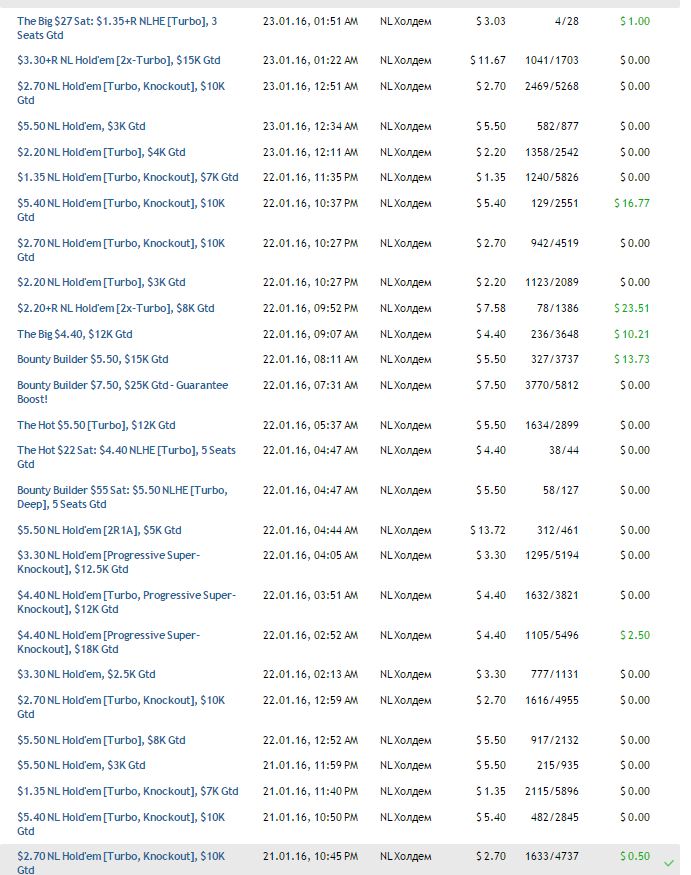
Task: View the Bounty Builder $55 Sat tournament
Action: [x=122, y=491]
